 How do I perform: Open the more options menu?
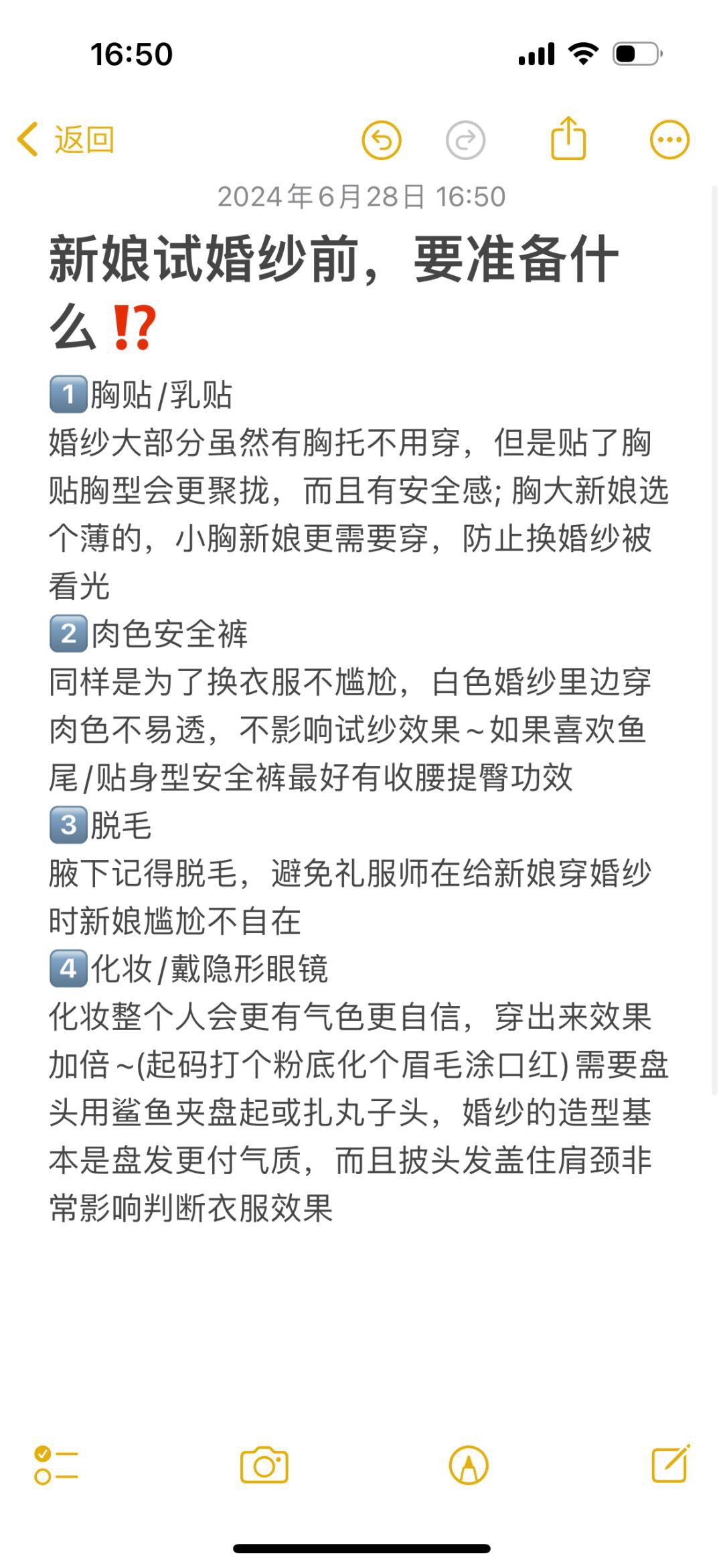point(669,140)
